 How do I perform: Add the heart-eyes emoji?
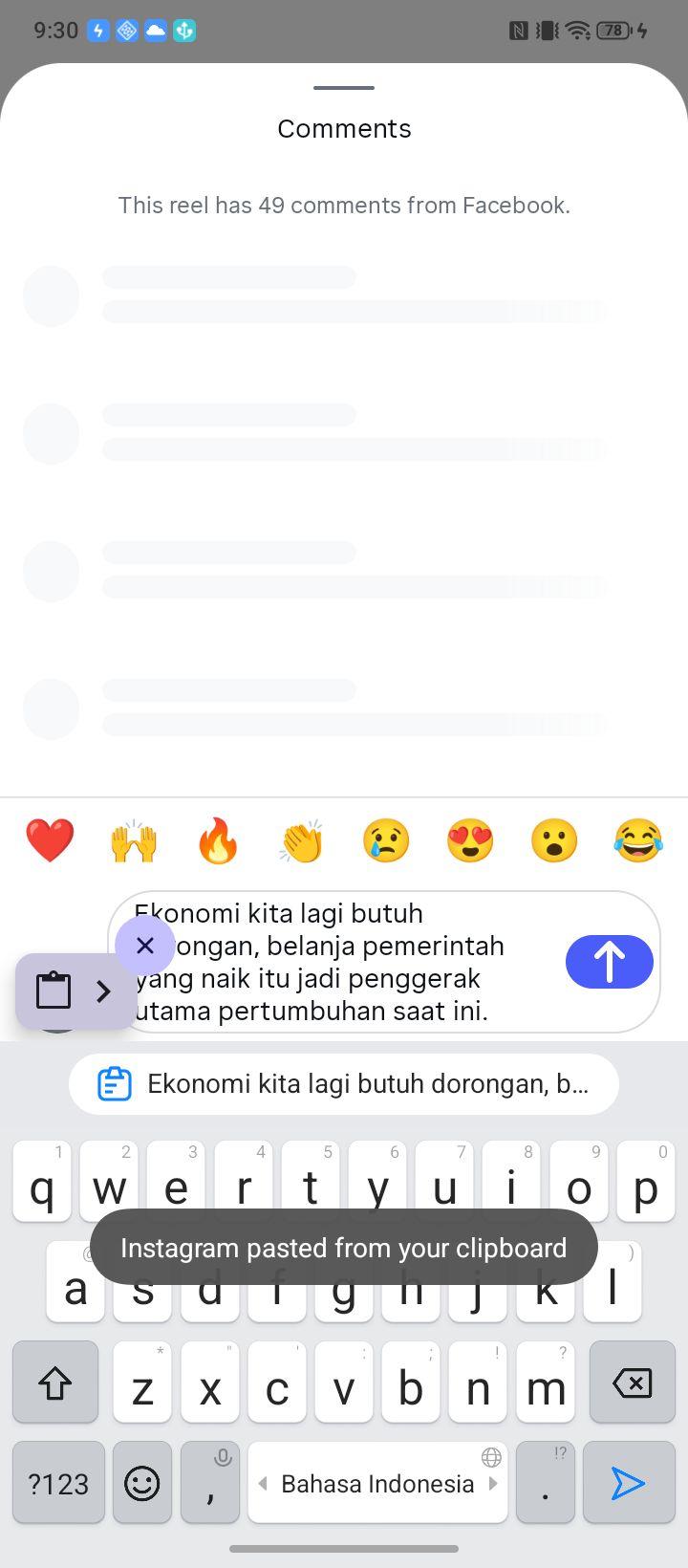[470, 841]
